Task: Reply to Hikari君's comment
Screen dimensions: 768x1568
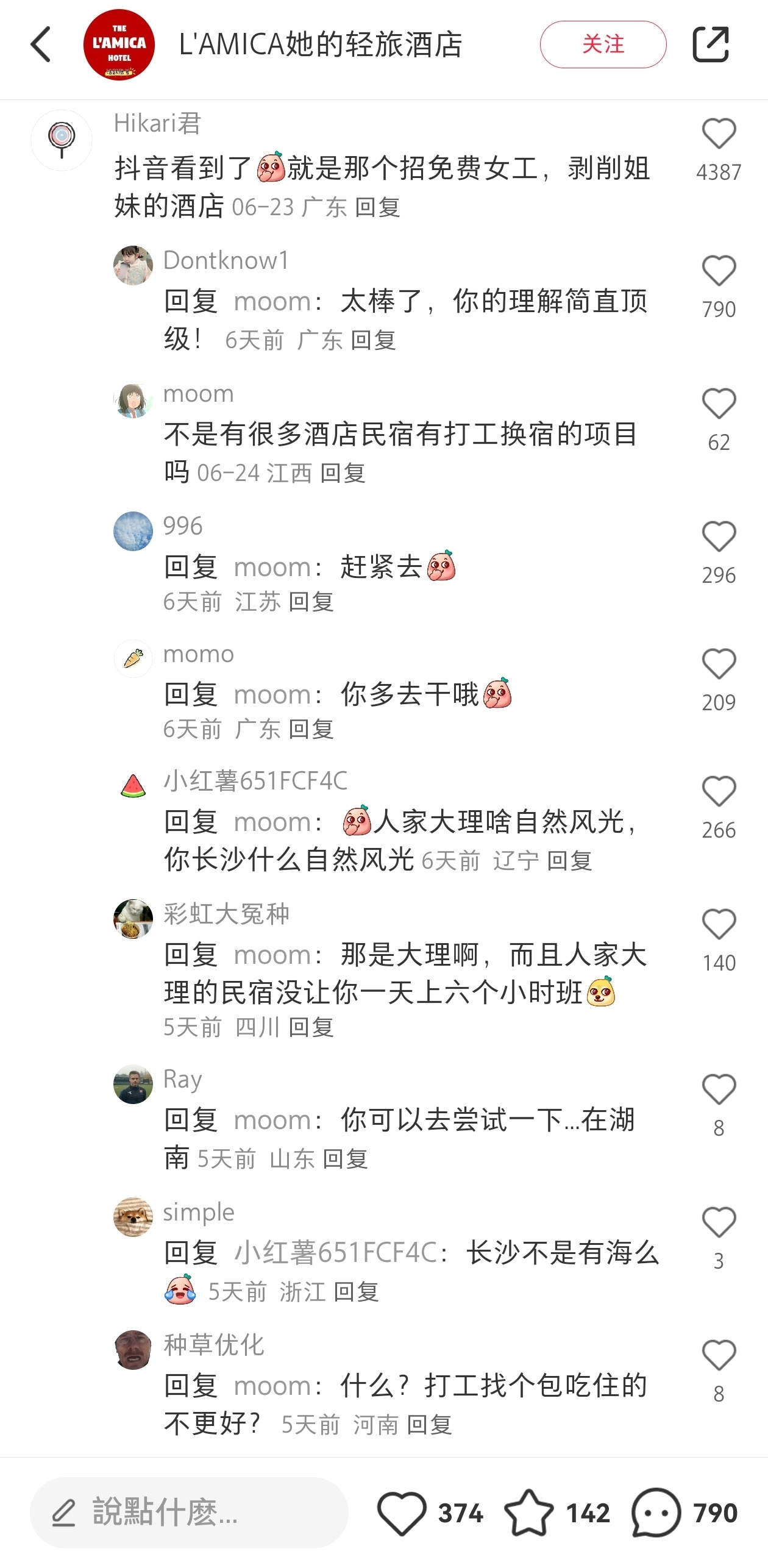Action: pyautogui.click(x=377, y=208)
